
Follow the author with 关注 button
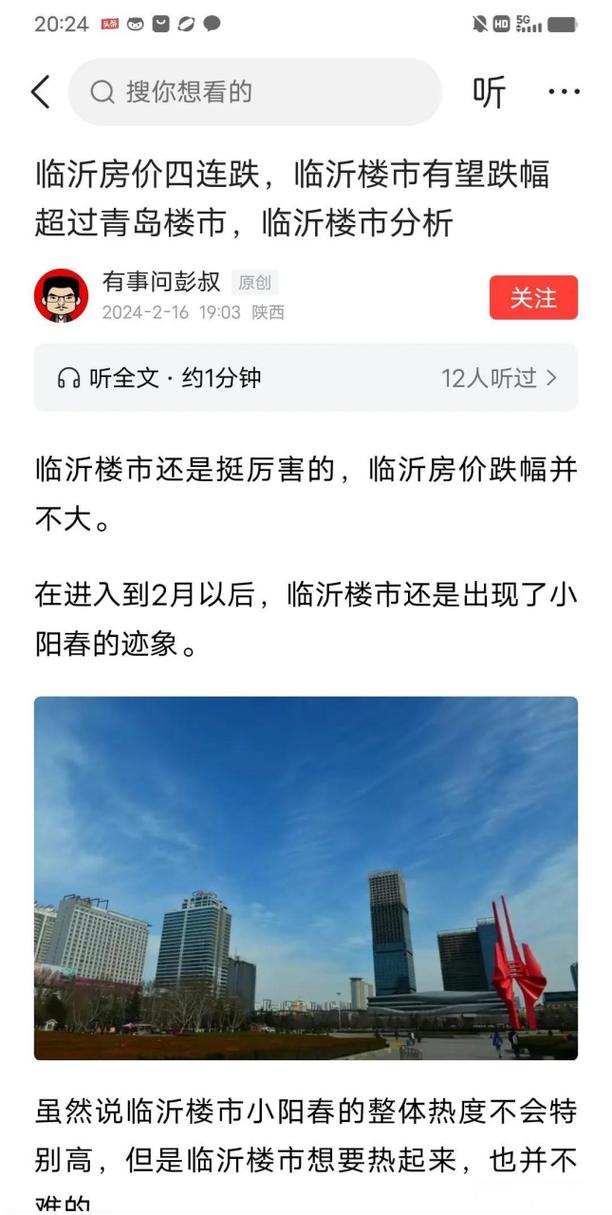pyautogui.click(x=533, y=298)
